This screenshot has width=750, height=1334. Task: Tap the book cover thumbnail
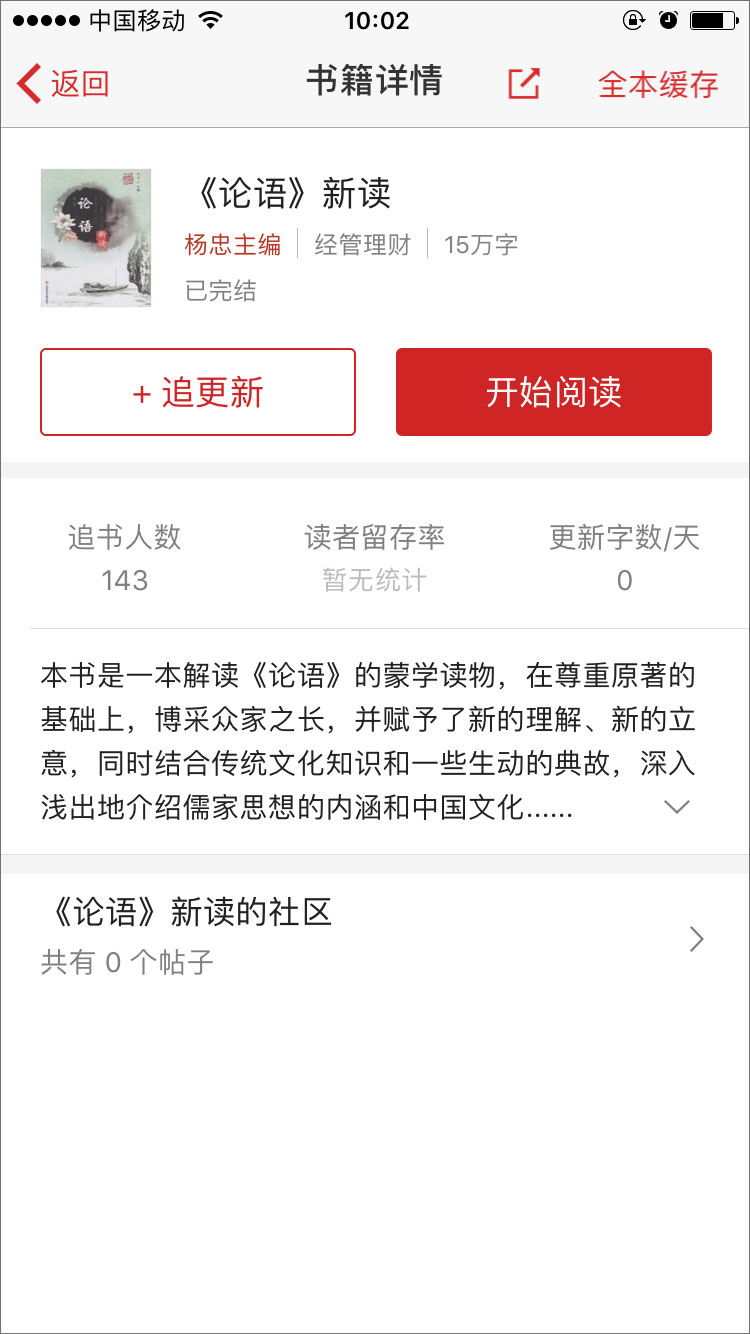click(x=96, y=237)
